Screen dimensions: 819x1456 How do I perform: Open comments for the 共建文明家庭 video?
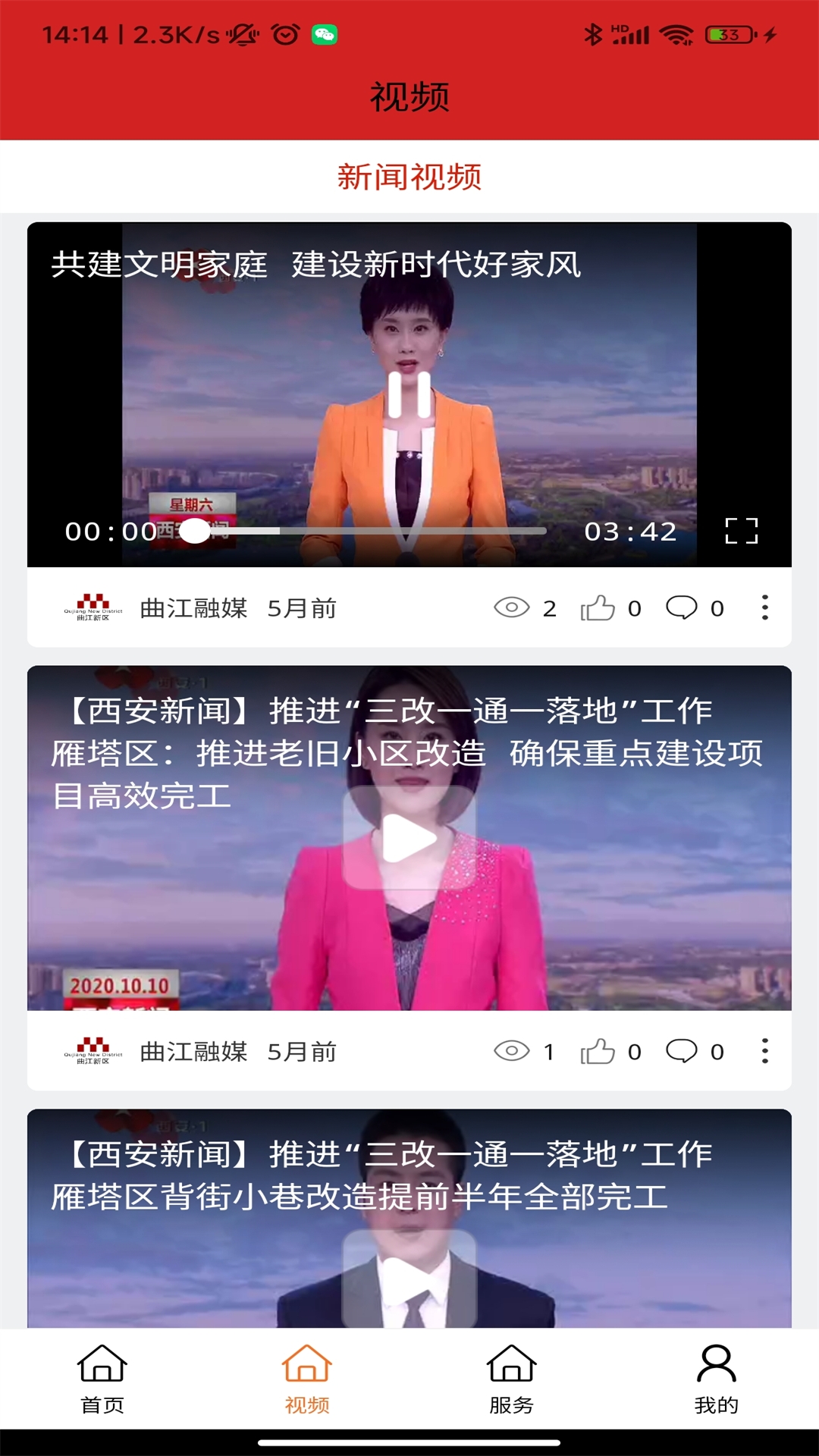(x=681, y=608)
